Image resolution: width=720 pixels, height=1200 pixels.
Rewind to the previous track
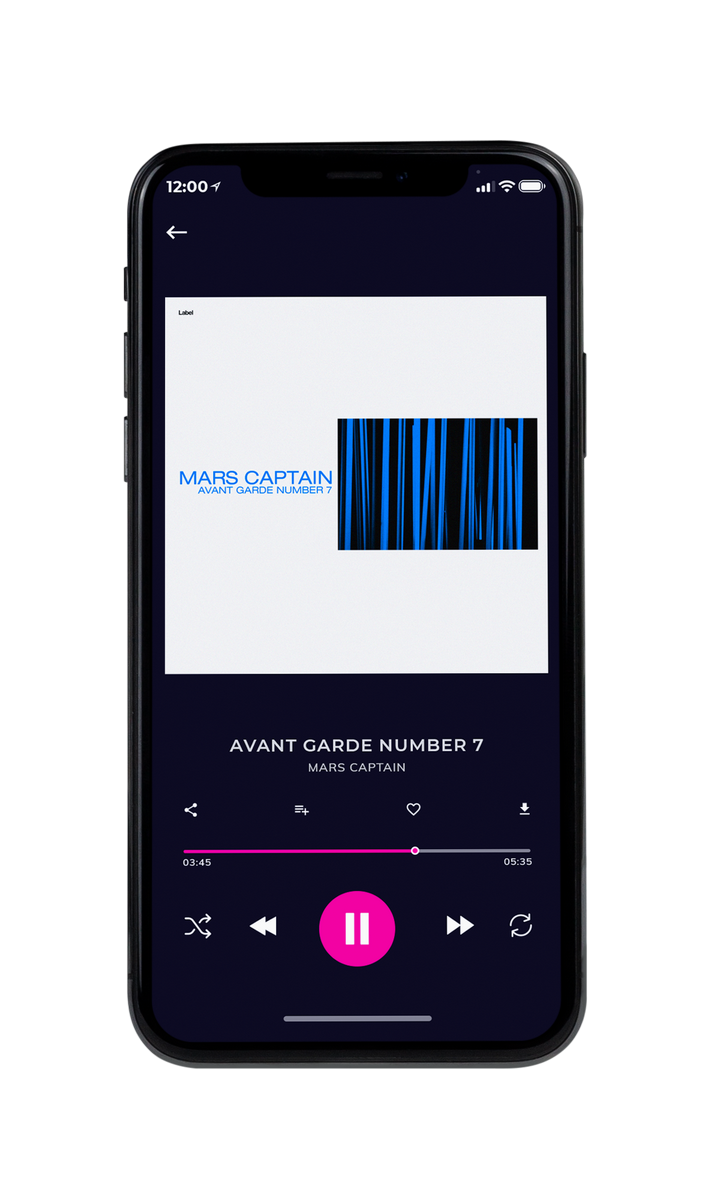tap(263, 926)
